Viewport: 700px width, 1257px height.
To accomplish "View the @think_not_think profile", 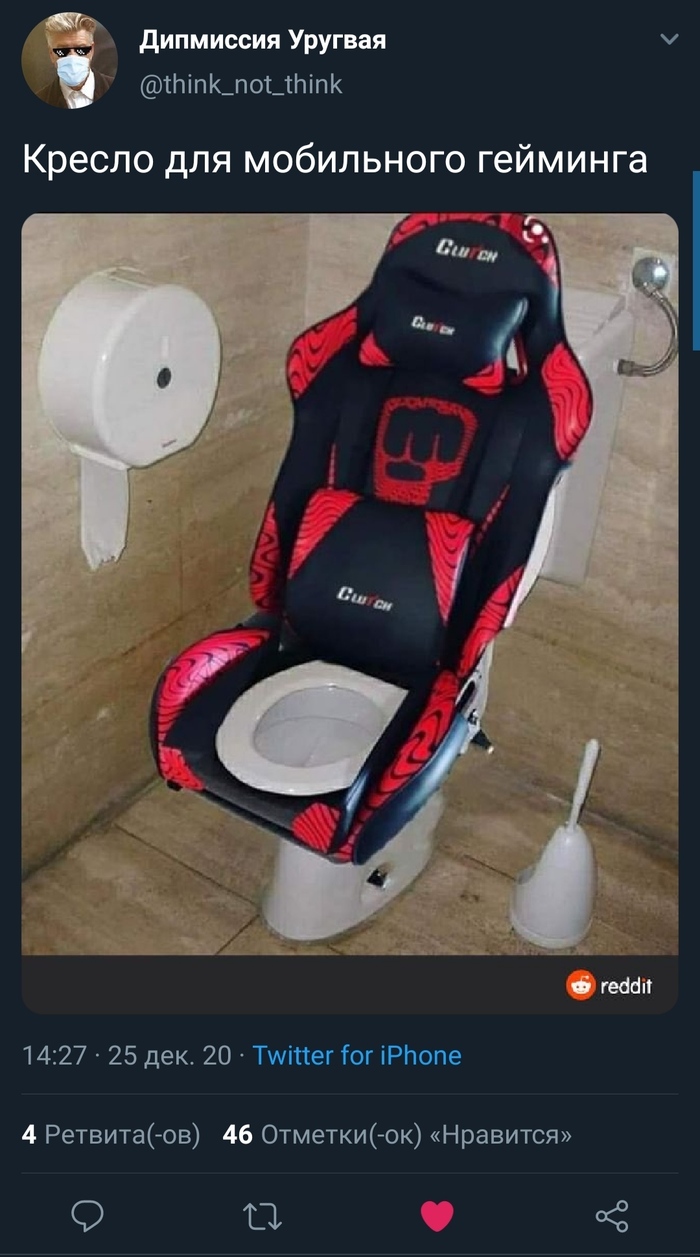I will click(x=240, y=85).
